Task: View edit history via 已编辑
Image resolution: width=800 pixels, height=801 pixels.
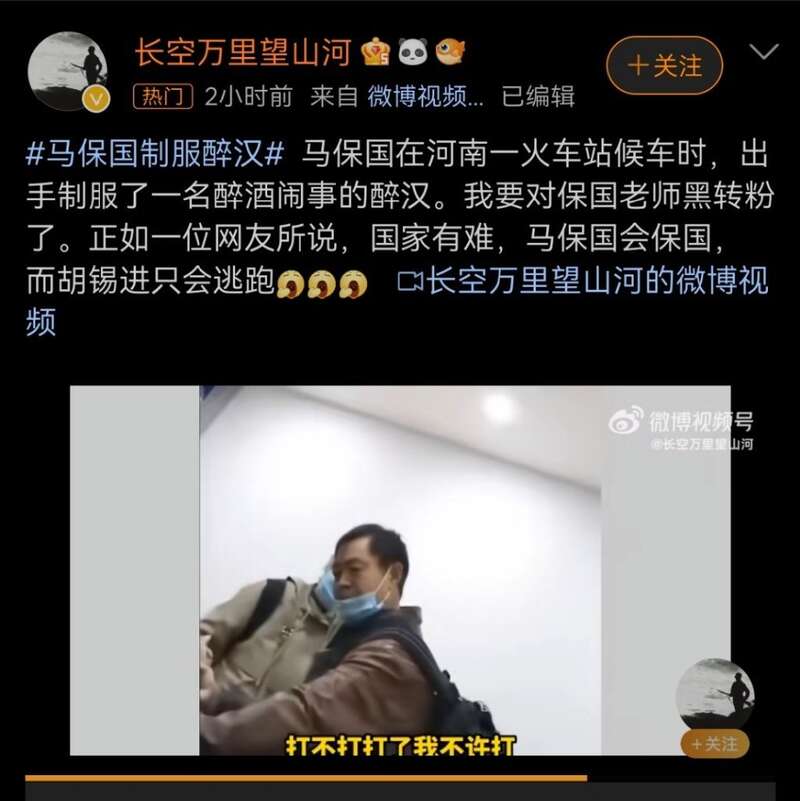Action: pos(538,97)
